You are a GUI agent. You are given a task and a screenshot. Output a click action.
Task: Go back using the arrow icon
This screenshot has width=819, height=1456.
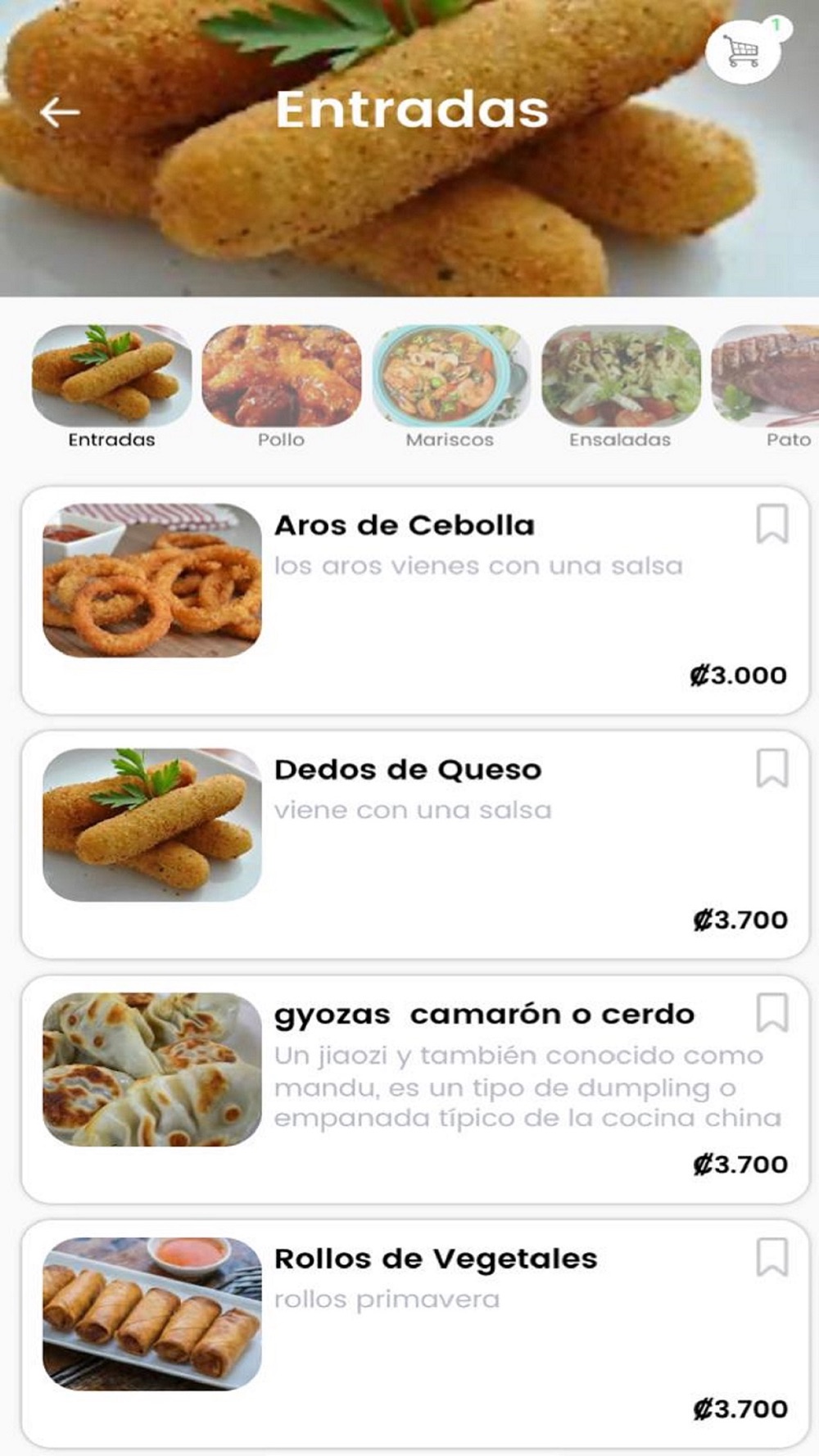60,112
